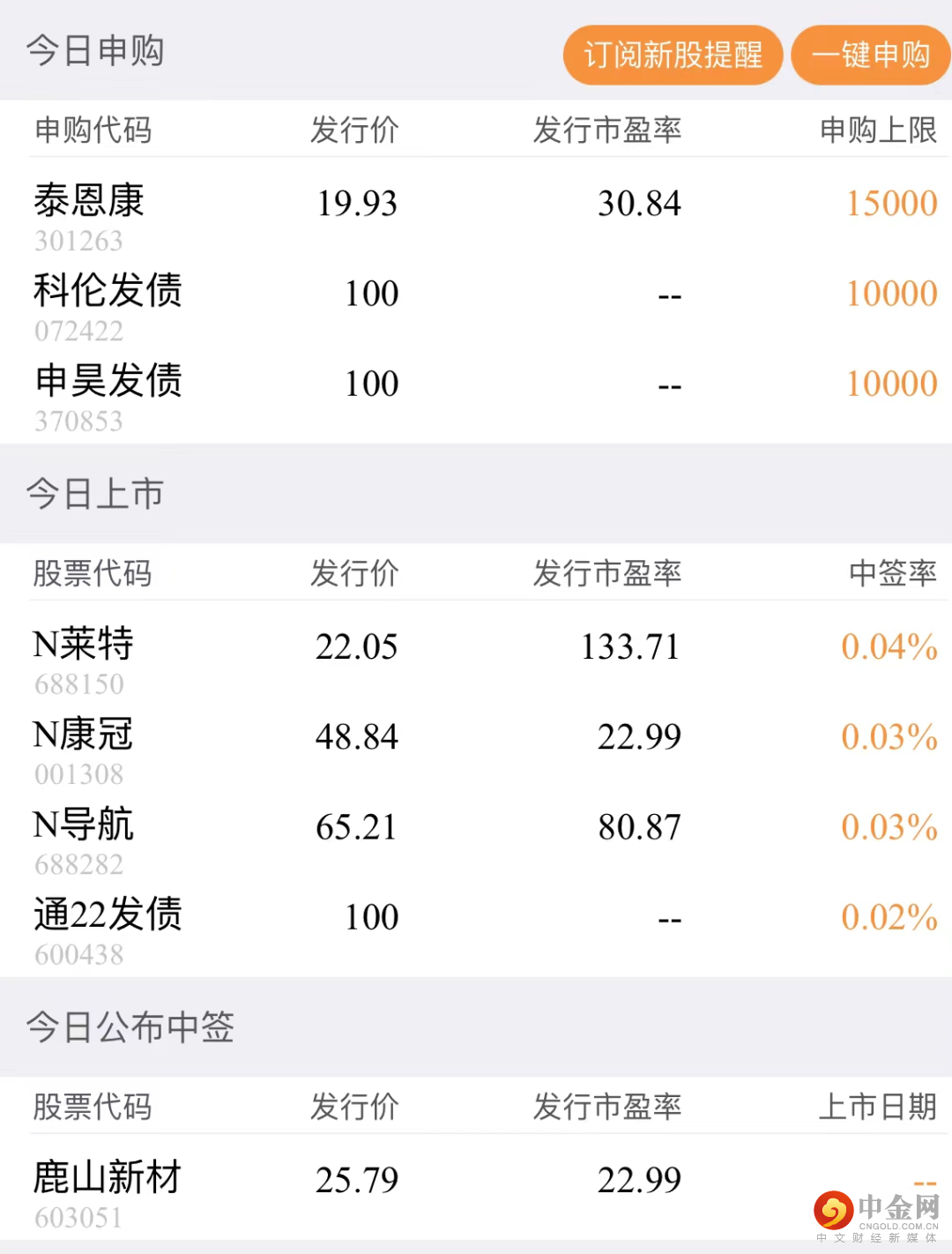Open N莱特 688150 stock details
Viewport: 952px width, 1254px height.
pos(476,659)
